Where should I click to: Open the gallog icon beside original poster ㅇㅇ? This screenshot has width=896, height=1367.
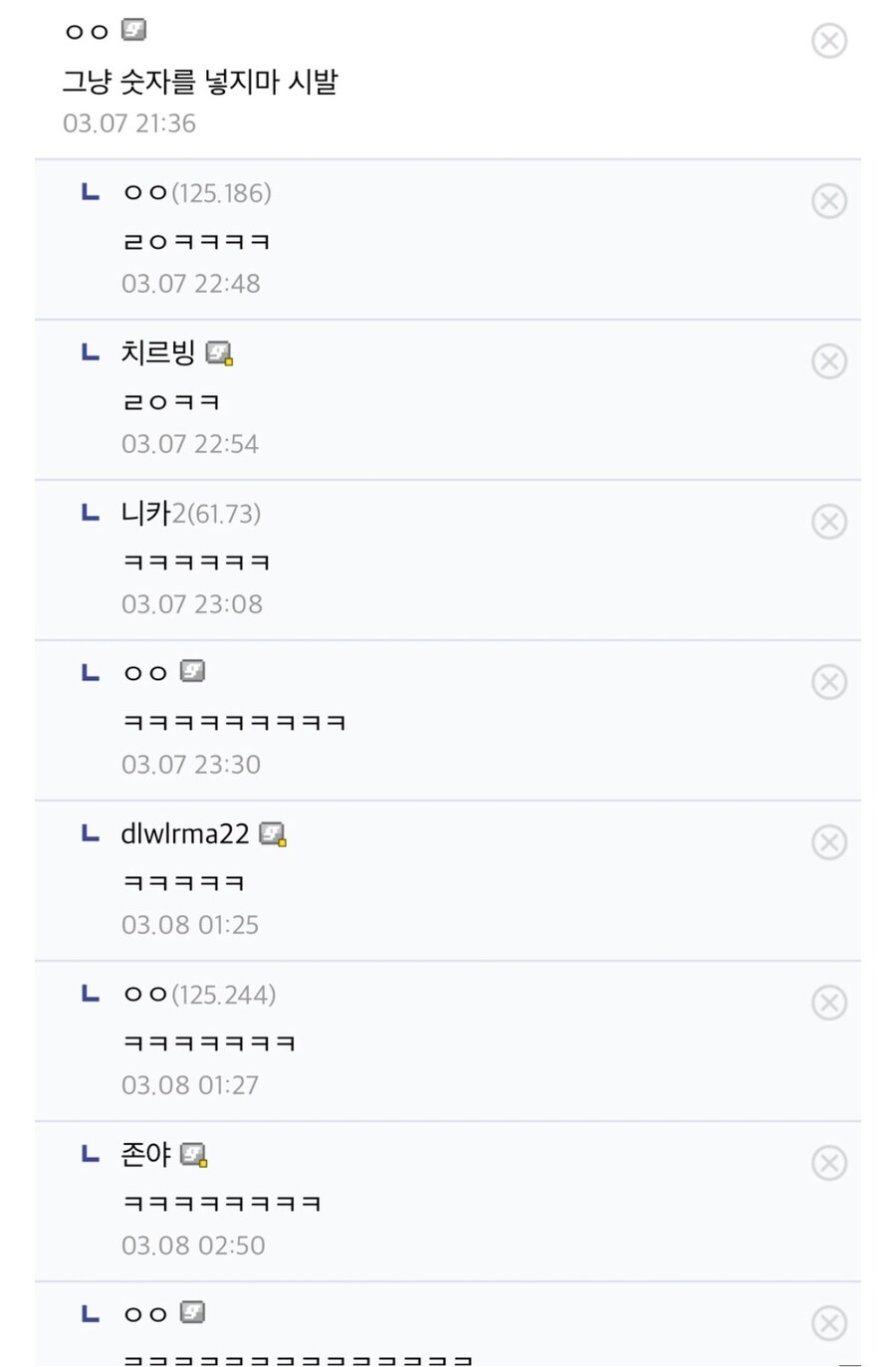[134, 30]
